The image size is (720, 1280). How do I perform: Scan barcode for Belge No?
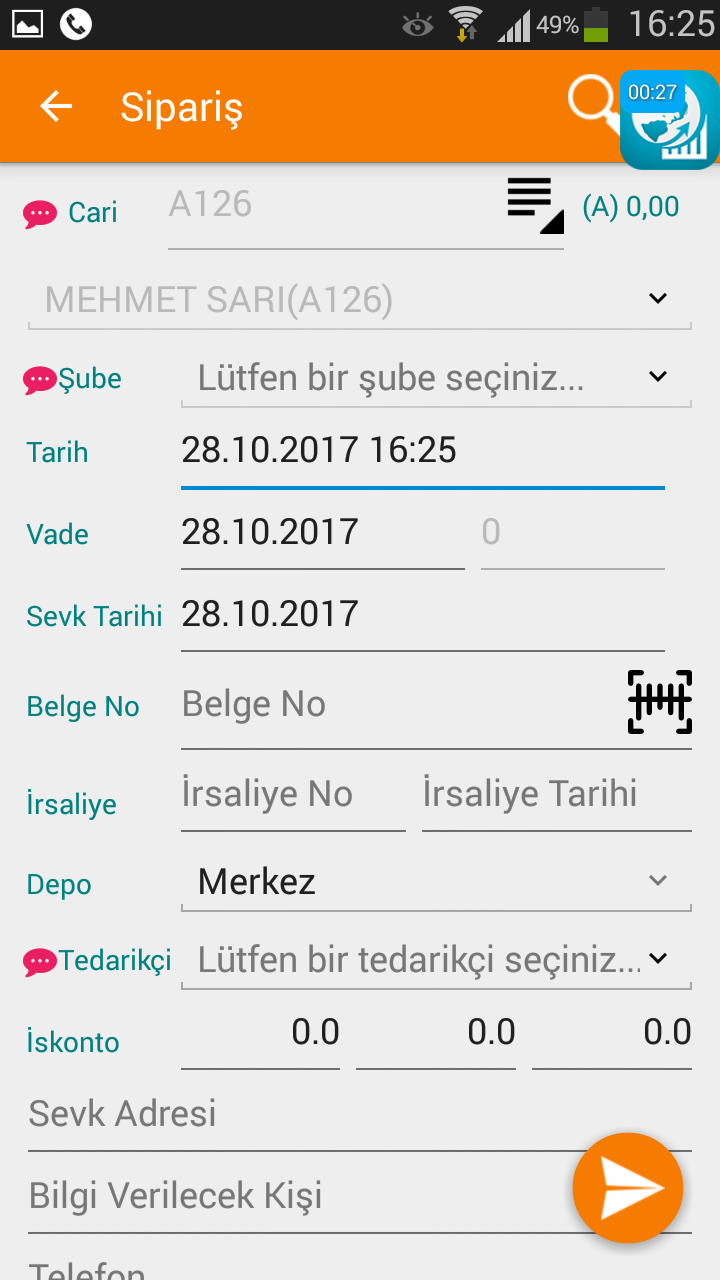pos(660,702)
